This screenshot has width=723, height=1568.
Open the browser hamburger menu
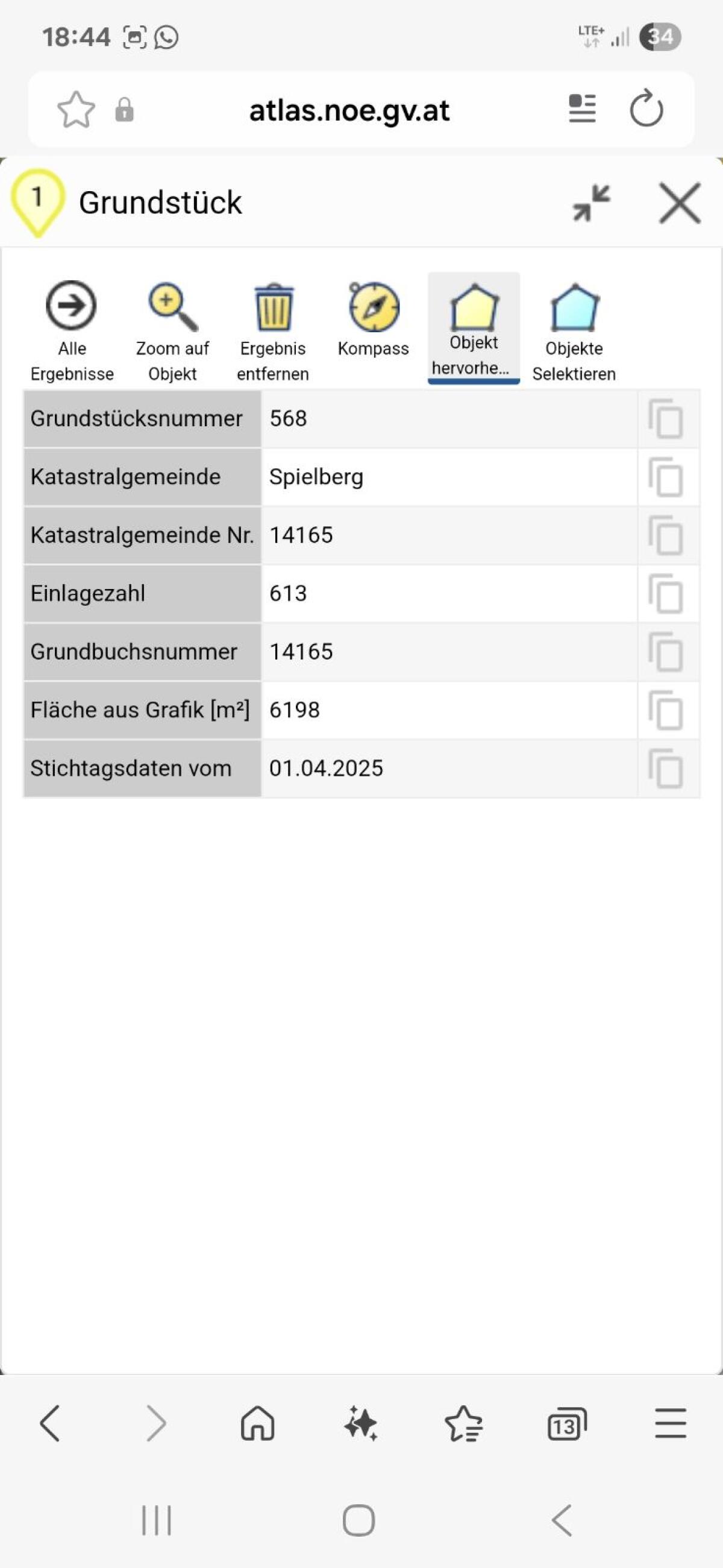click(670, 1423)
